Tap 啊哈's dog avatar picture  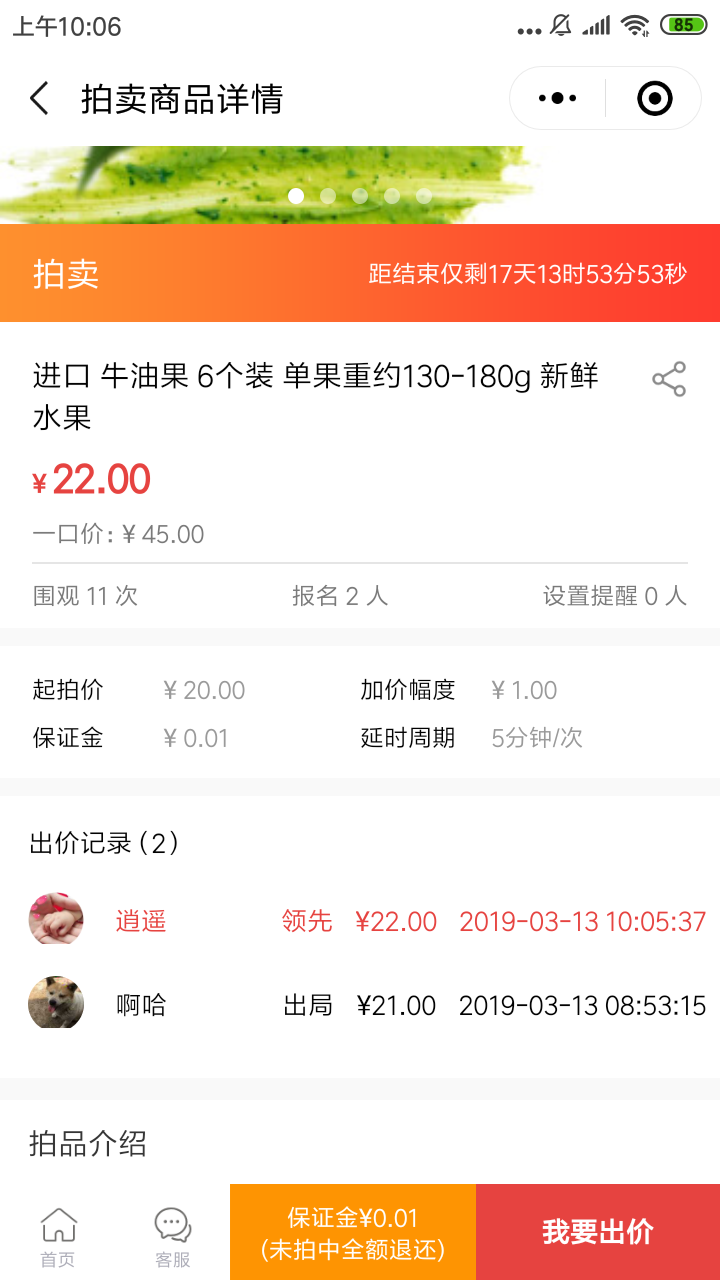click(55, 1003)
